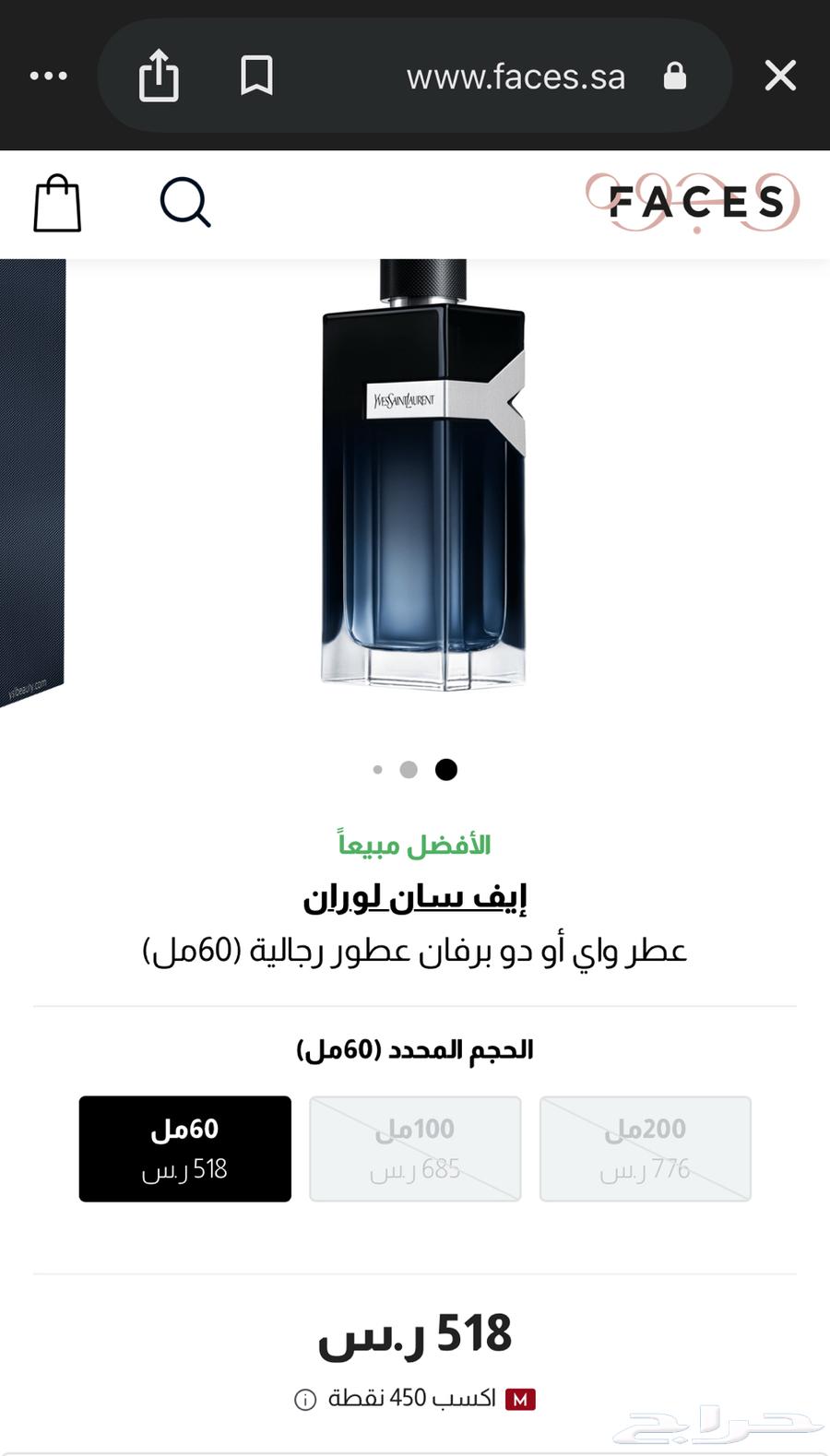Search the Faces store

(185, 202)
